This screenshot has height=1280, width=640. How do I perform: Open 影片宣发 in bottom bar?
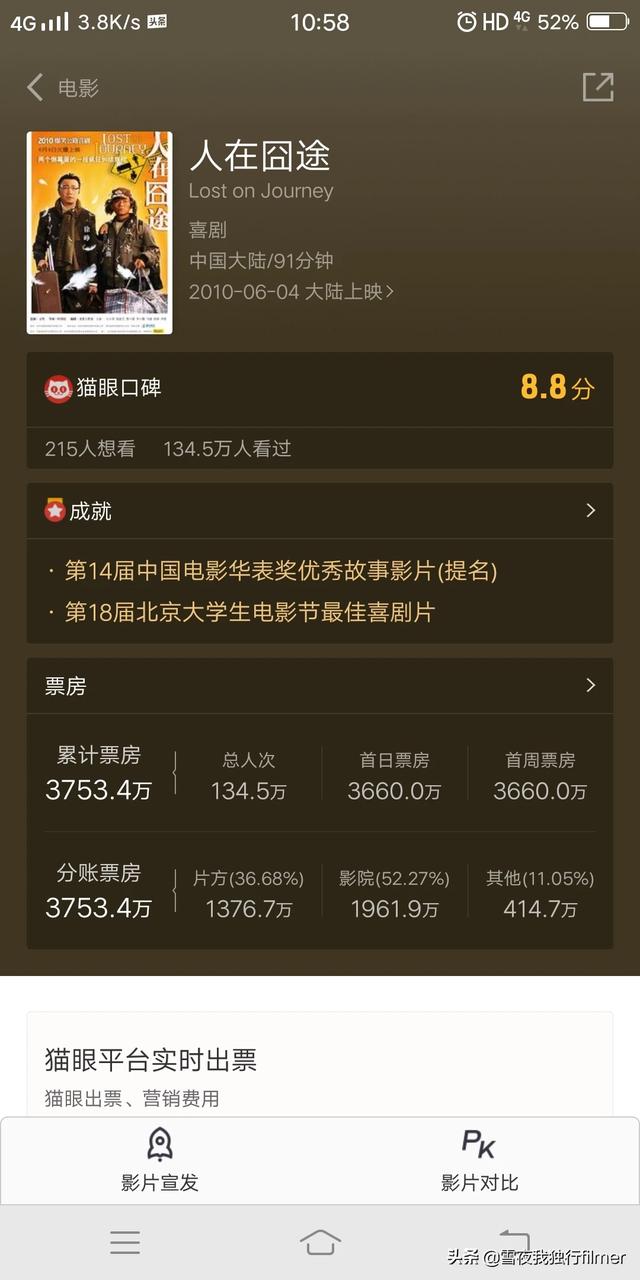pyautogui.click(x=160, y=1160)
